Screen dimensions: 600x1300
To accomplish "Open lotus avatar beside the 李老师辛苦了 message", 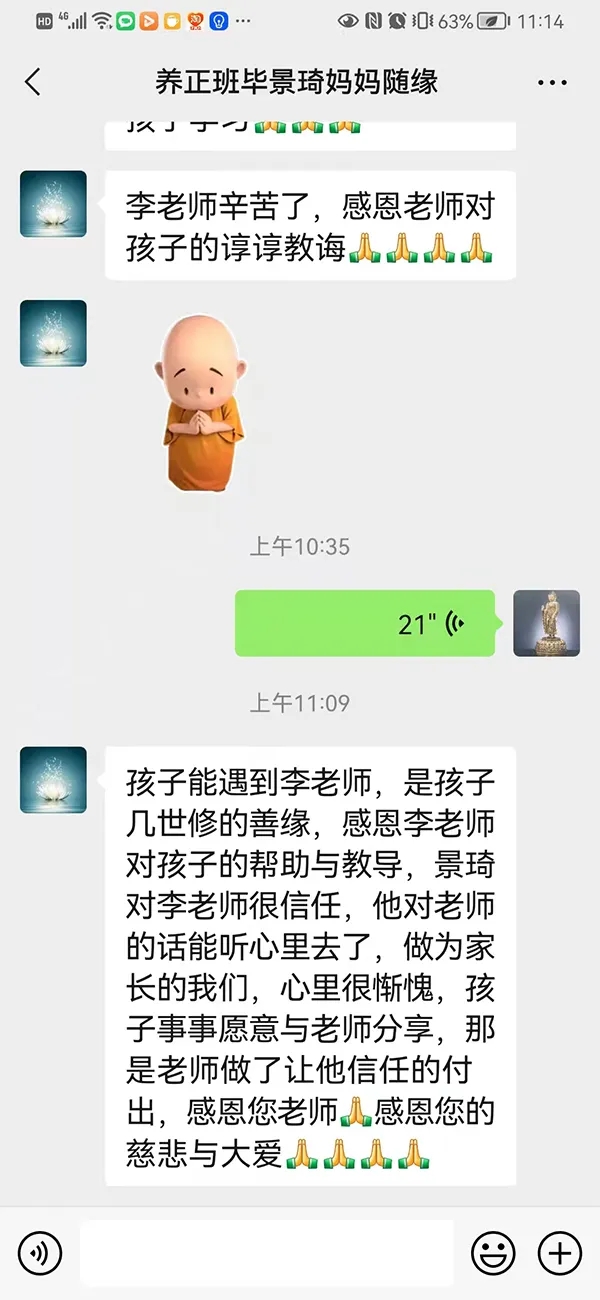I will [53, 204].
